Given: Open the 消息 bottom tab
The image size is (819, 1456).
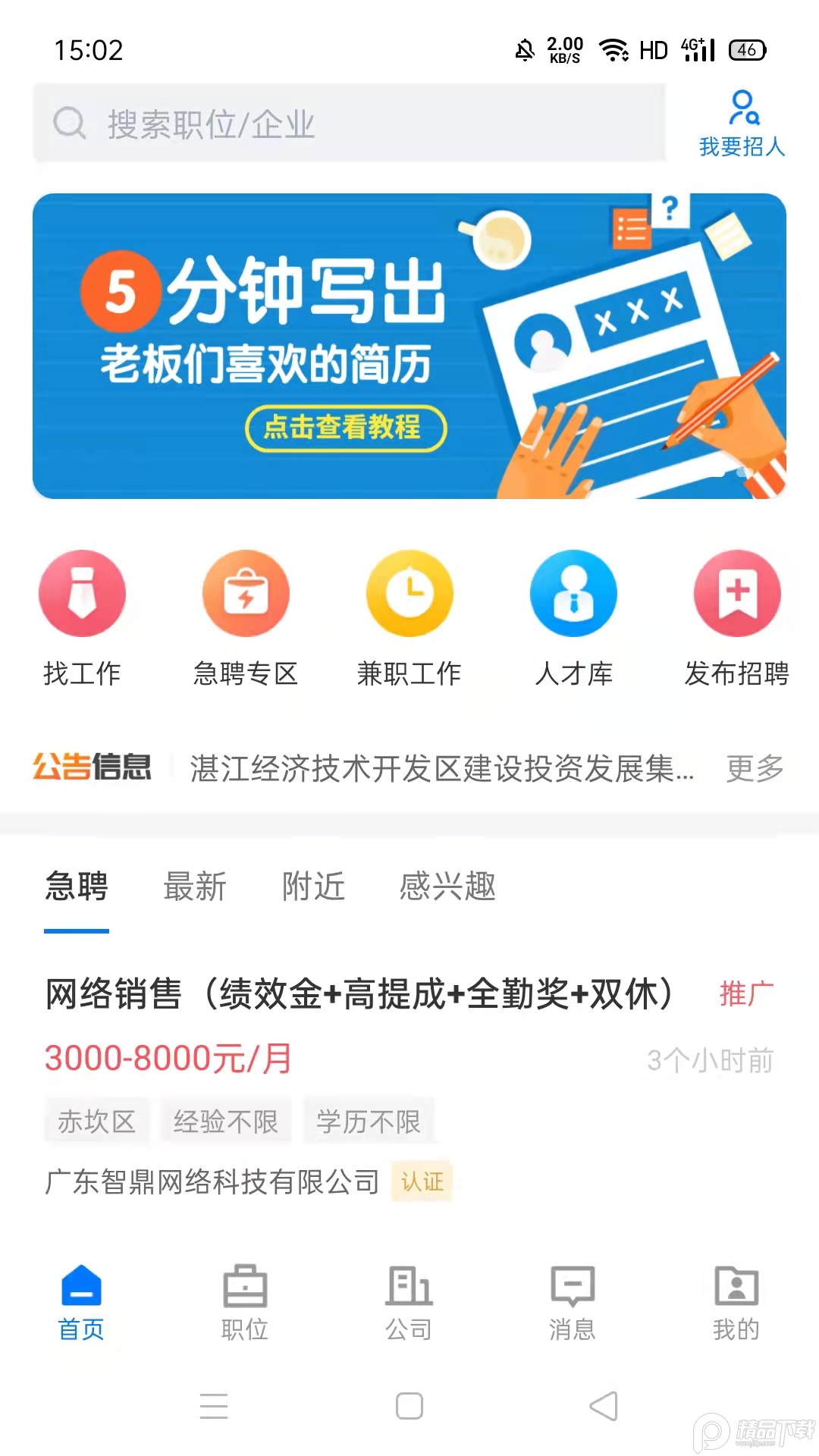Looking at the screenshot, I should (573, 1302).
